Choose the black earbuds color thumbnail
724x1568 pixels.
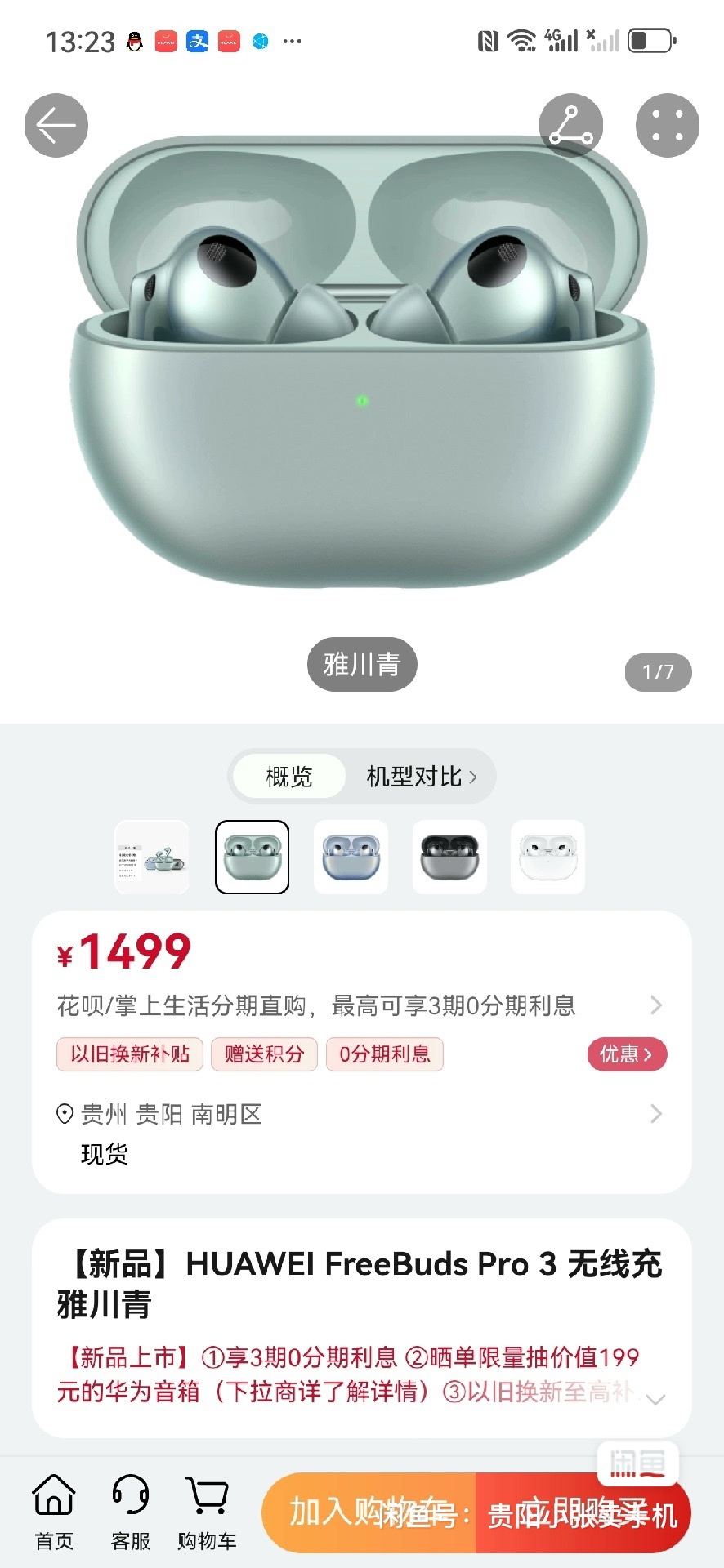pos(449,857)
